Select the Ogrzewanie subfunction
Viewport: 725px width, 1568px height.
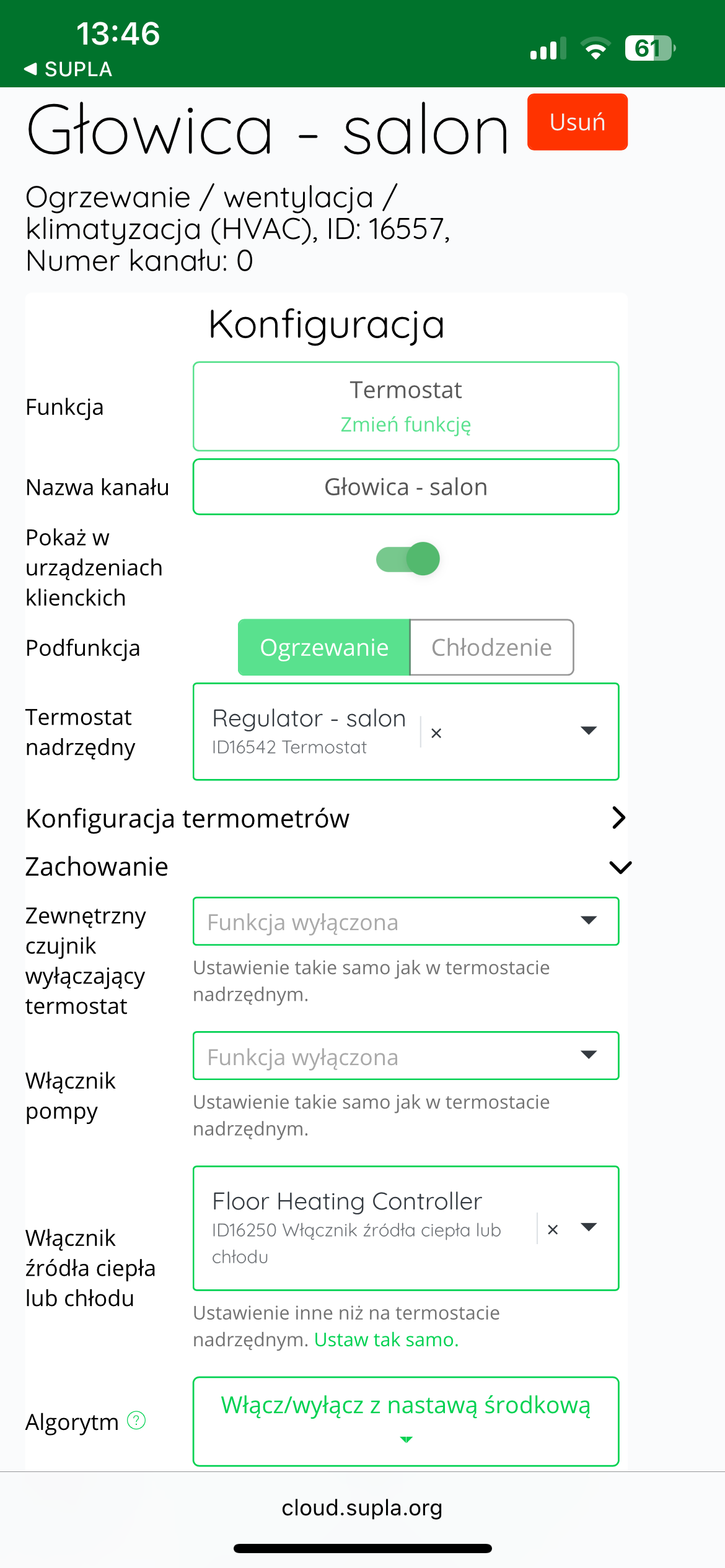[x=324, y=647]
